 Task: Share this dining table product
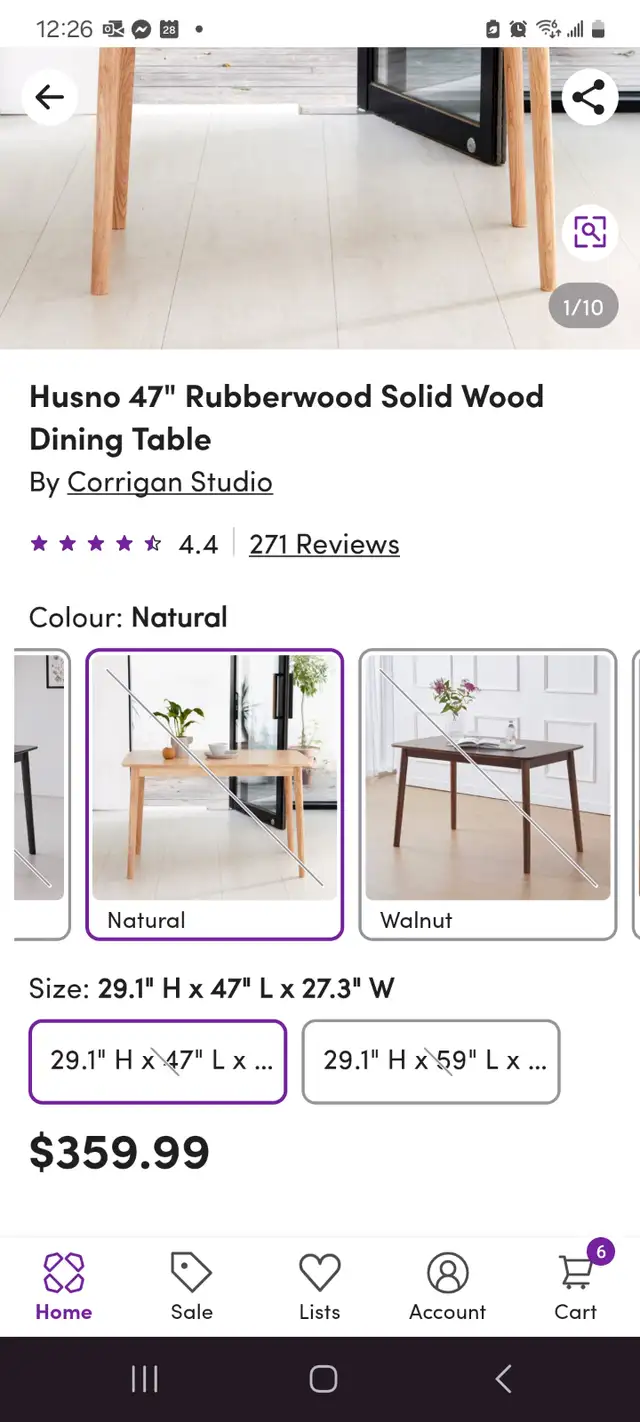589,97
